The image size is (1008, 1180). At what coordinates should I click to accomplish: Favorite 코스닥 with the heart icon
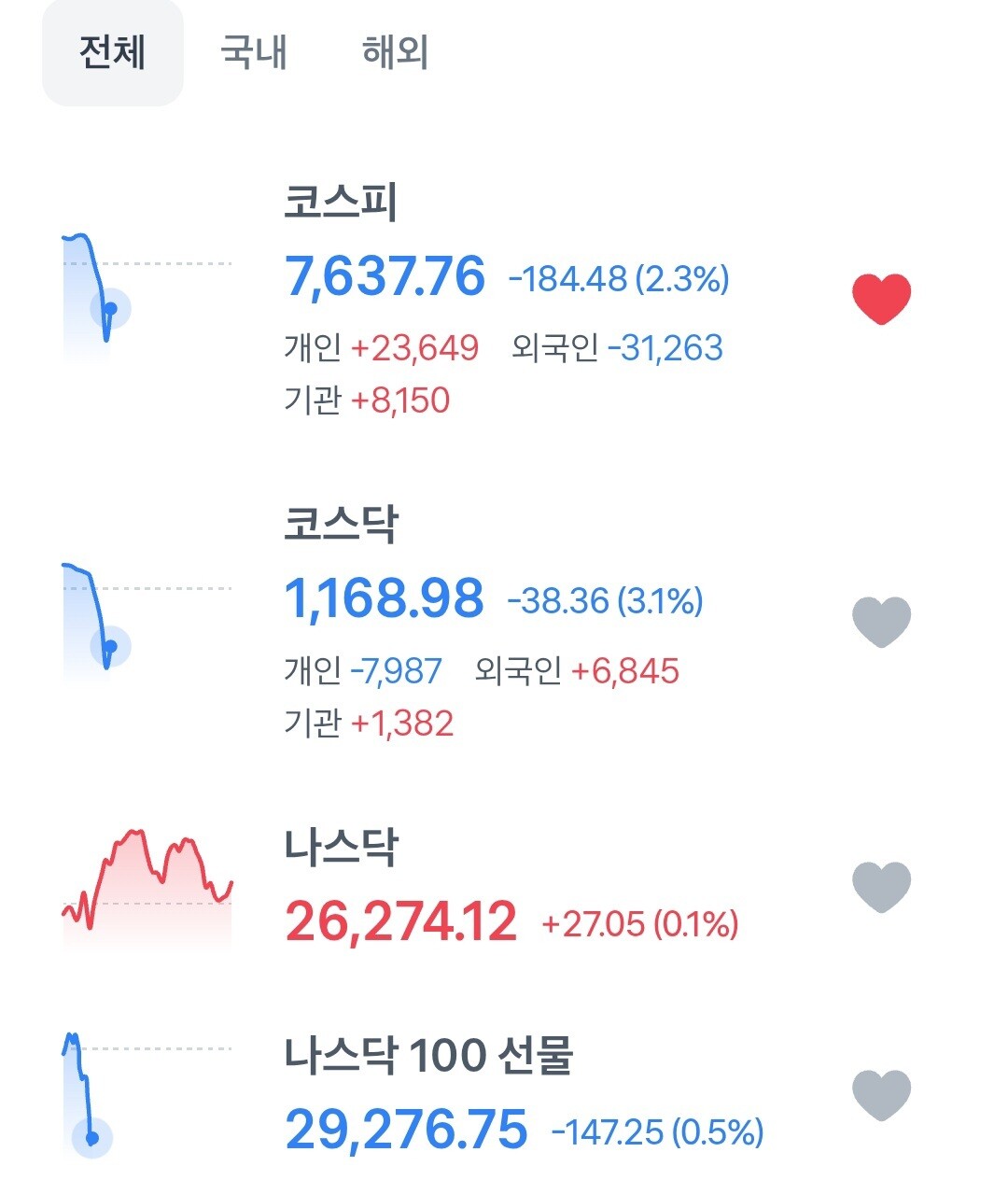point(881,622)
